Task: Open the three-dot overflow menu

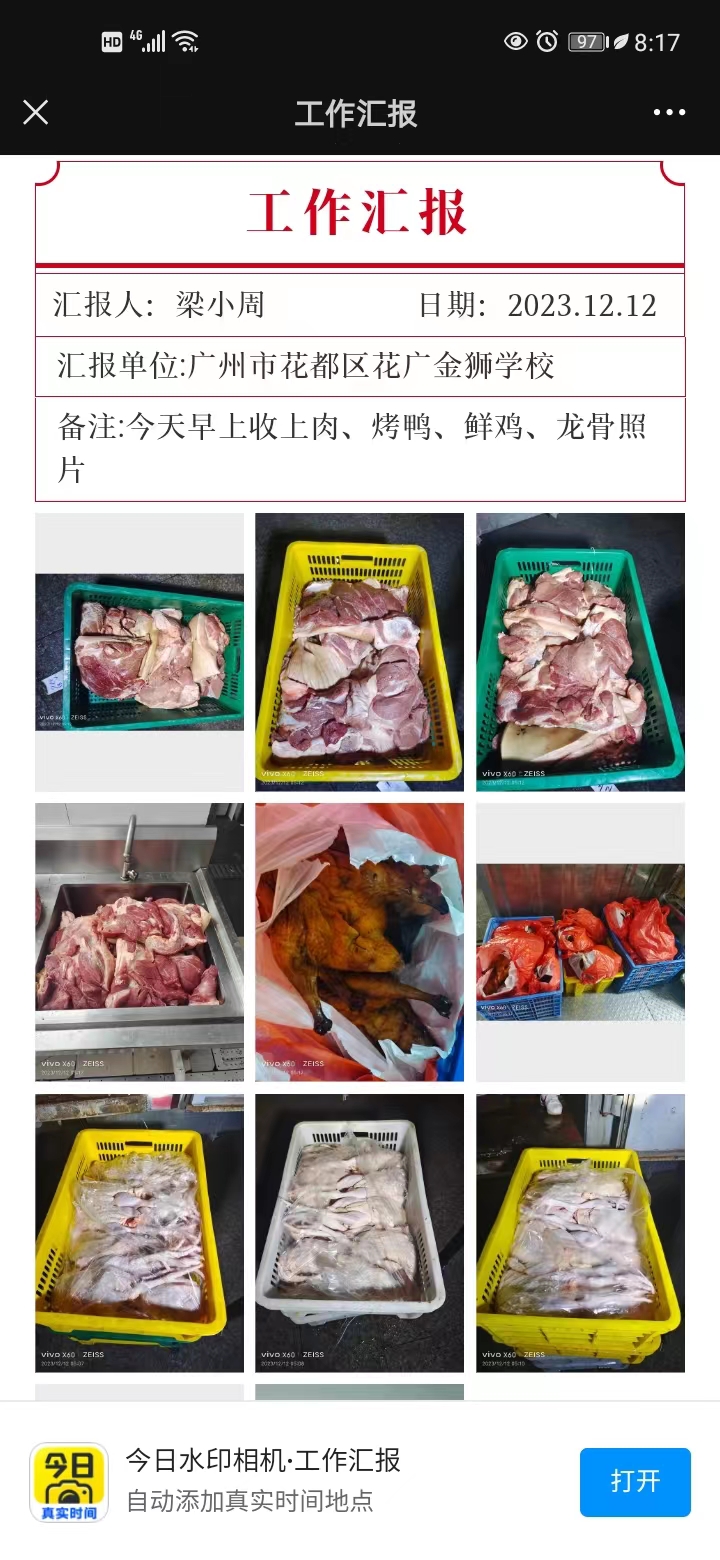Action: click(x=669, y=112)
